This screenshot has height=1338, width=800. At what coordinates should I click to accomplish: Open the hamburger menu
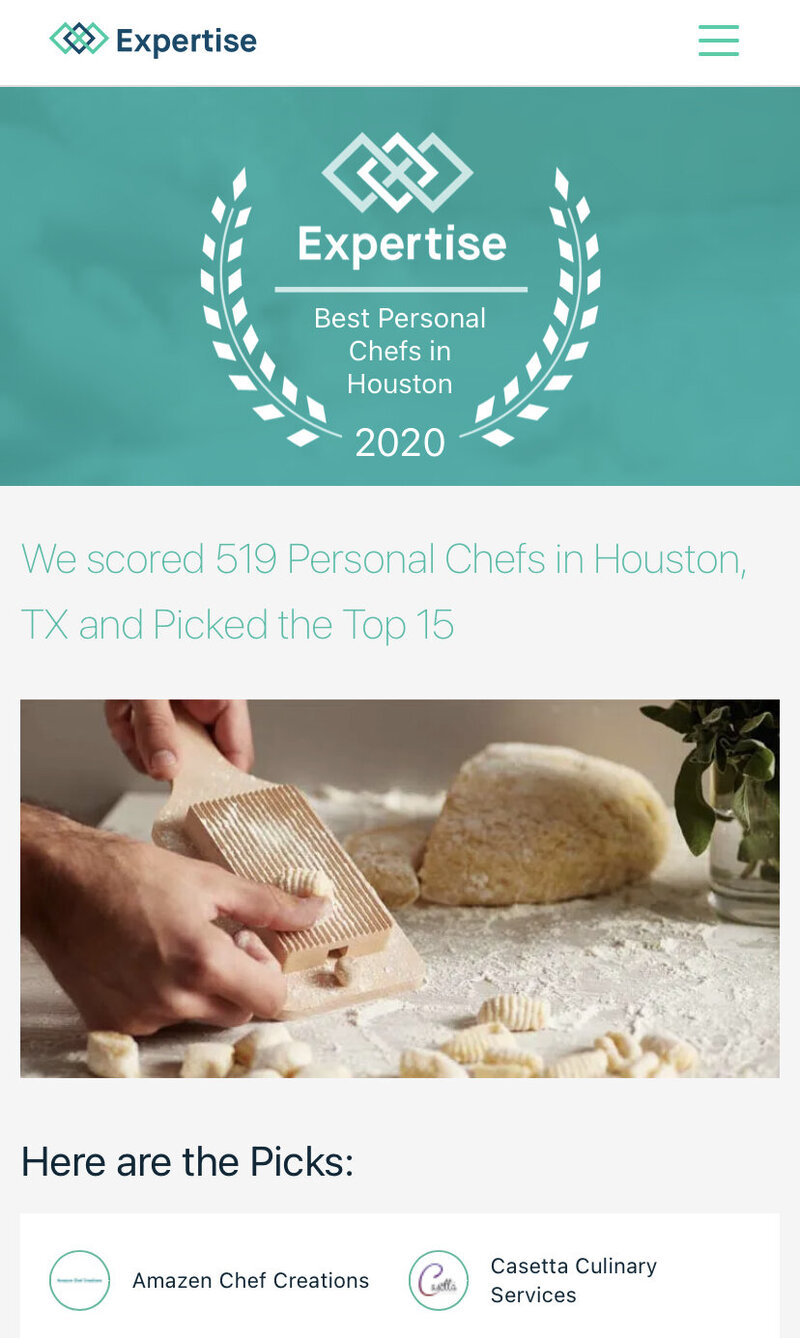718,41
